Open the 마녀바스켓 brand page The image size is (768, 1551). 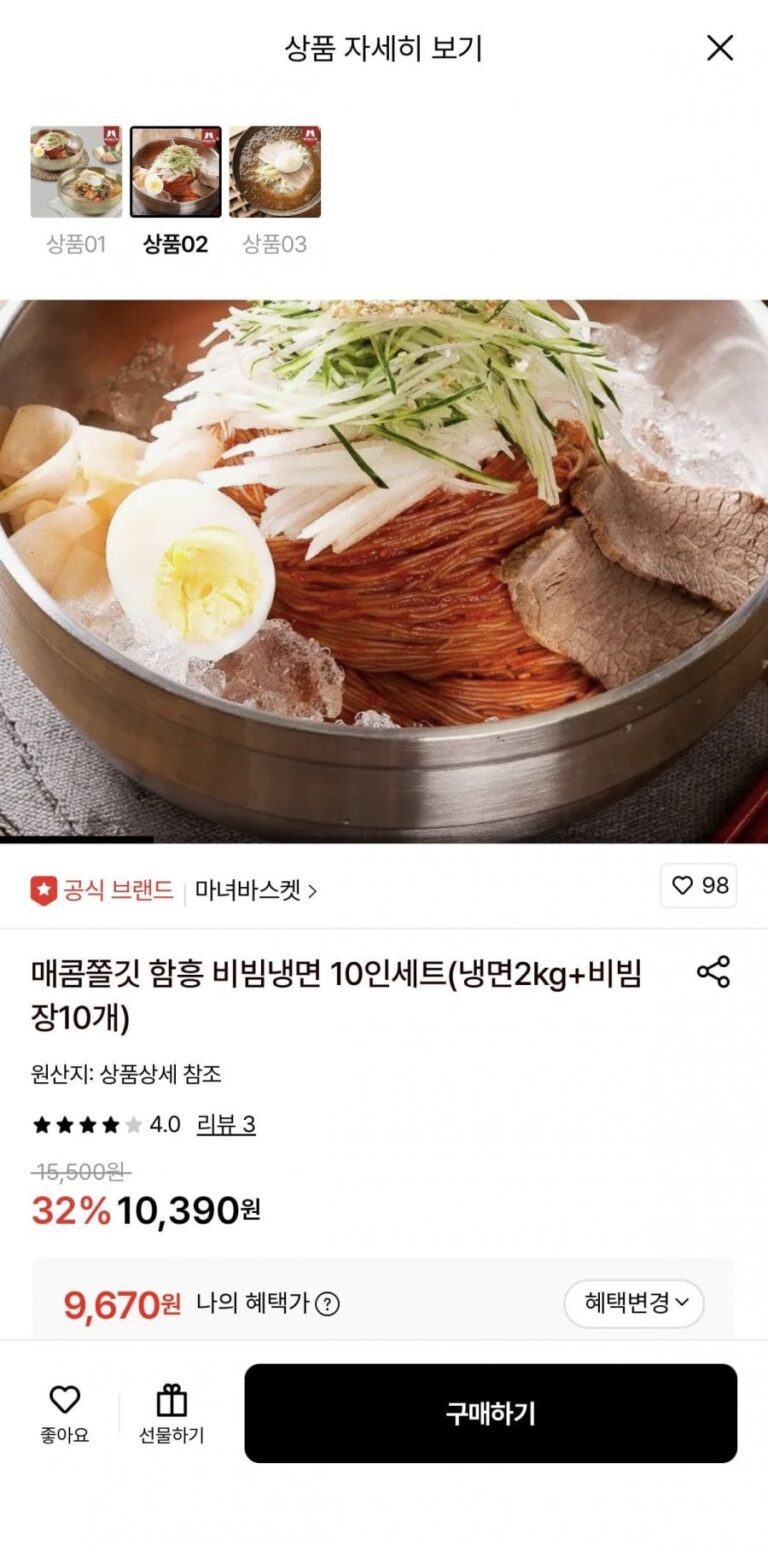tap(256, 890)
